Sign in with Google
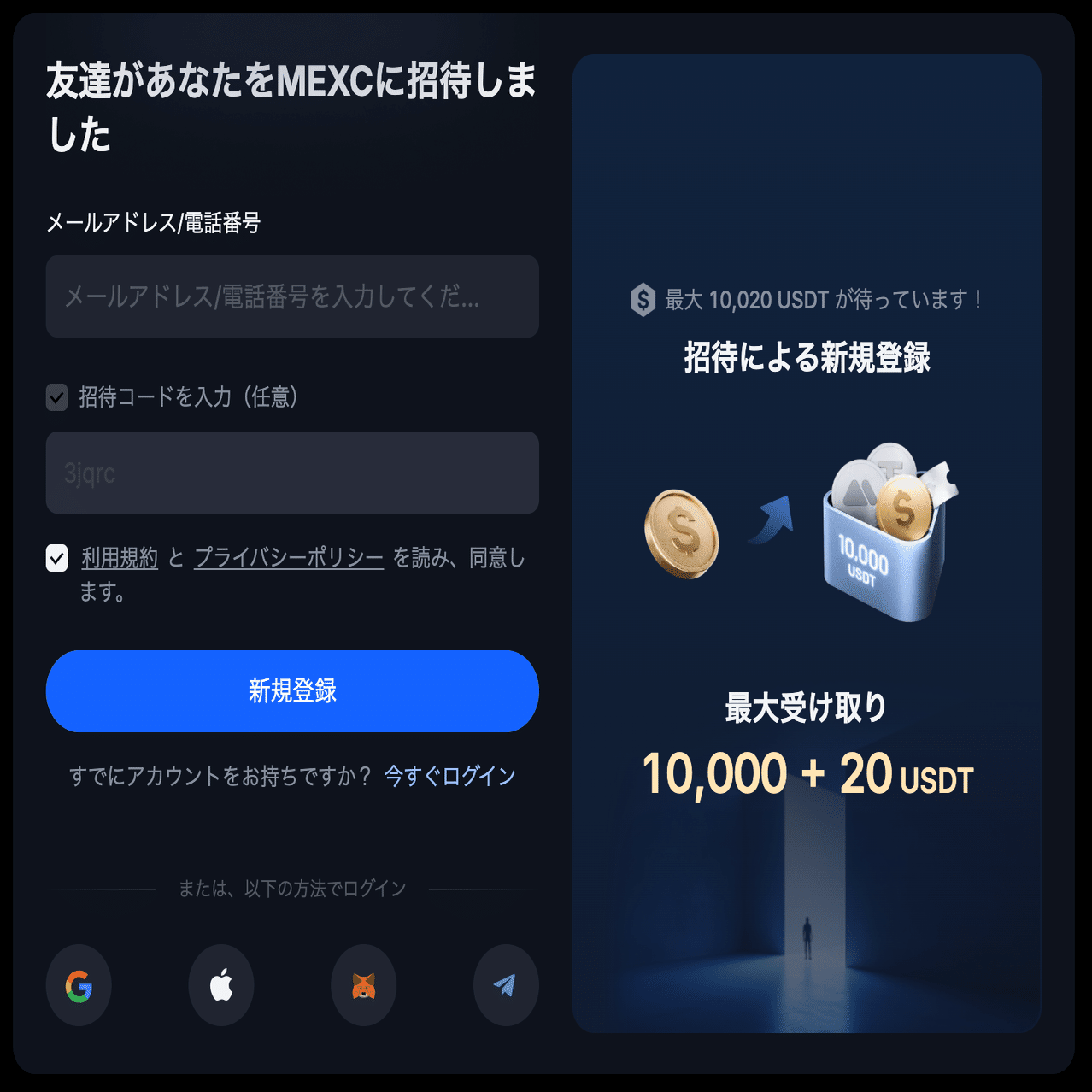The width and height of the screenshot is (1092, 1092). tap(79, 985)
